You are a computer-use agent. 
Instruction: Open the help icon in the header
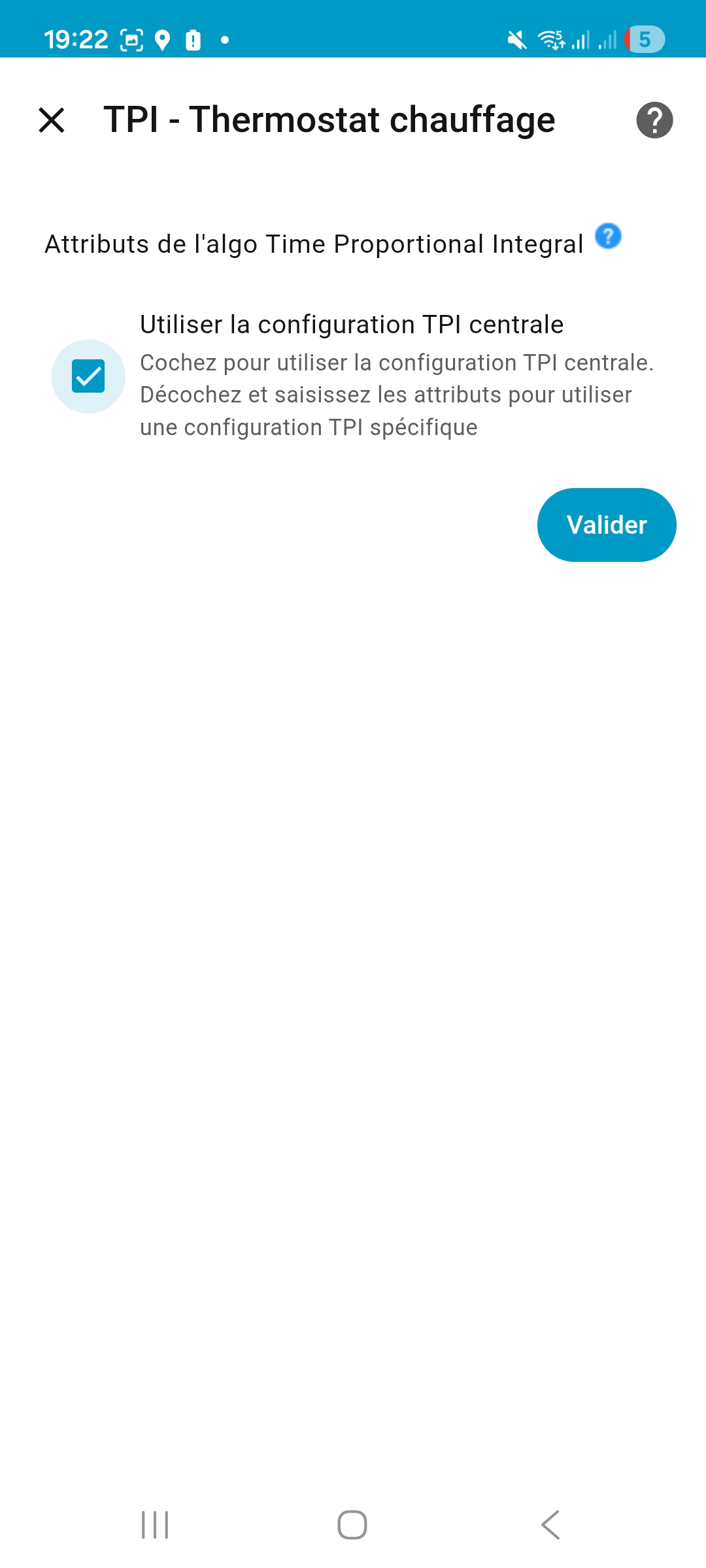654,120
